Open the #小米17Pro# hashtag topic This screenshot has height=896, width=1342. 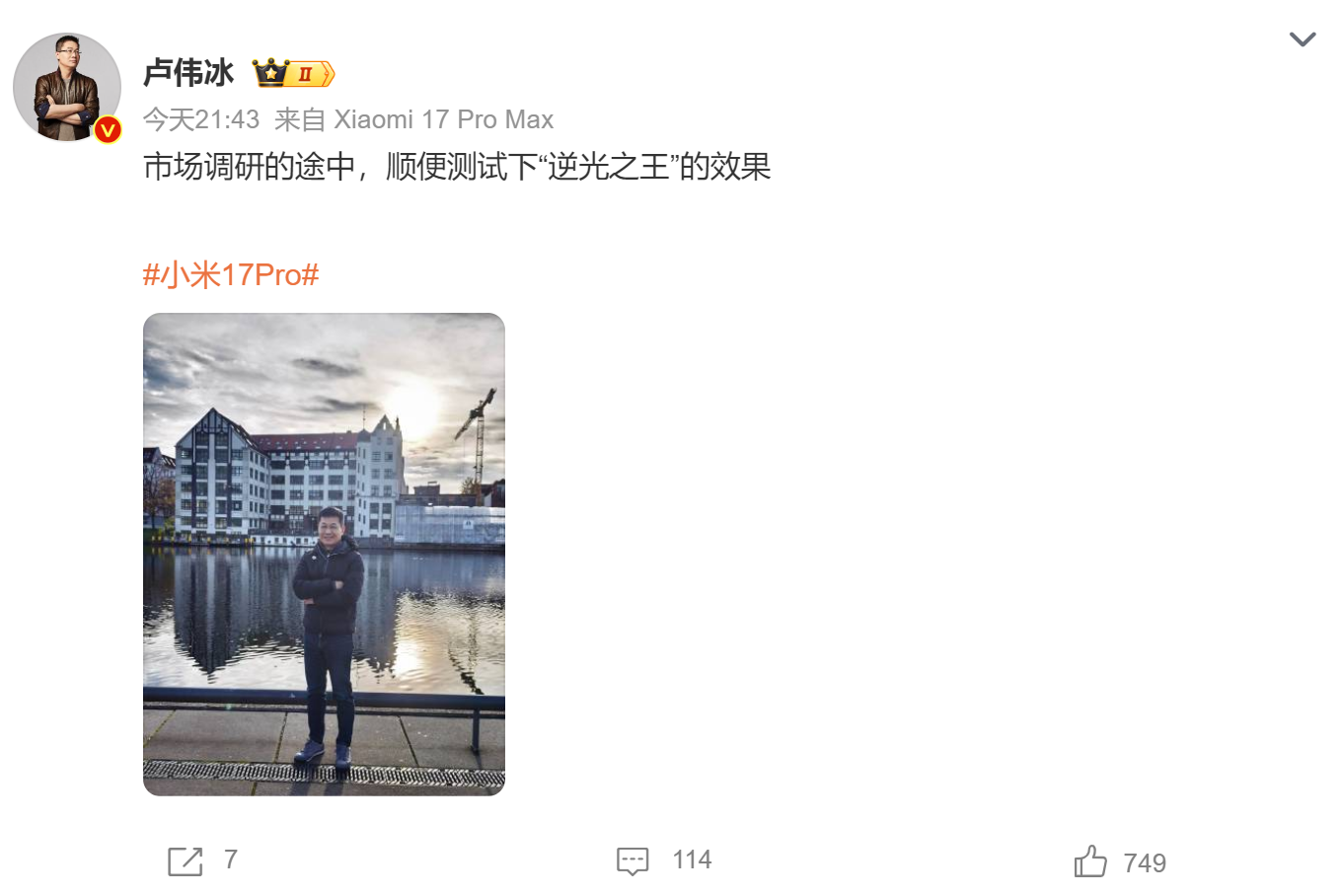click(x=231, y=274)
